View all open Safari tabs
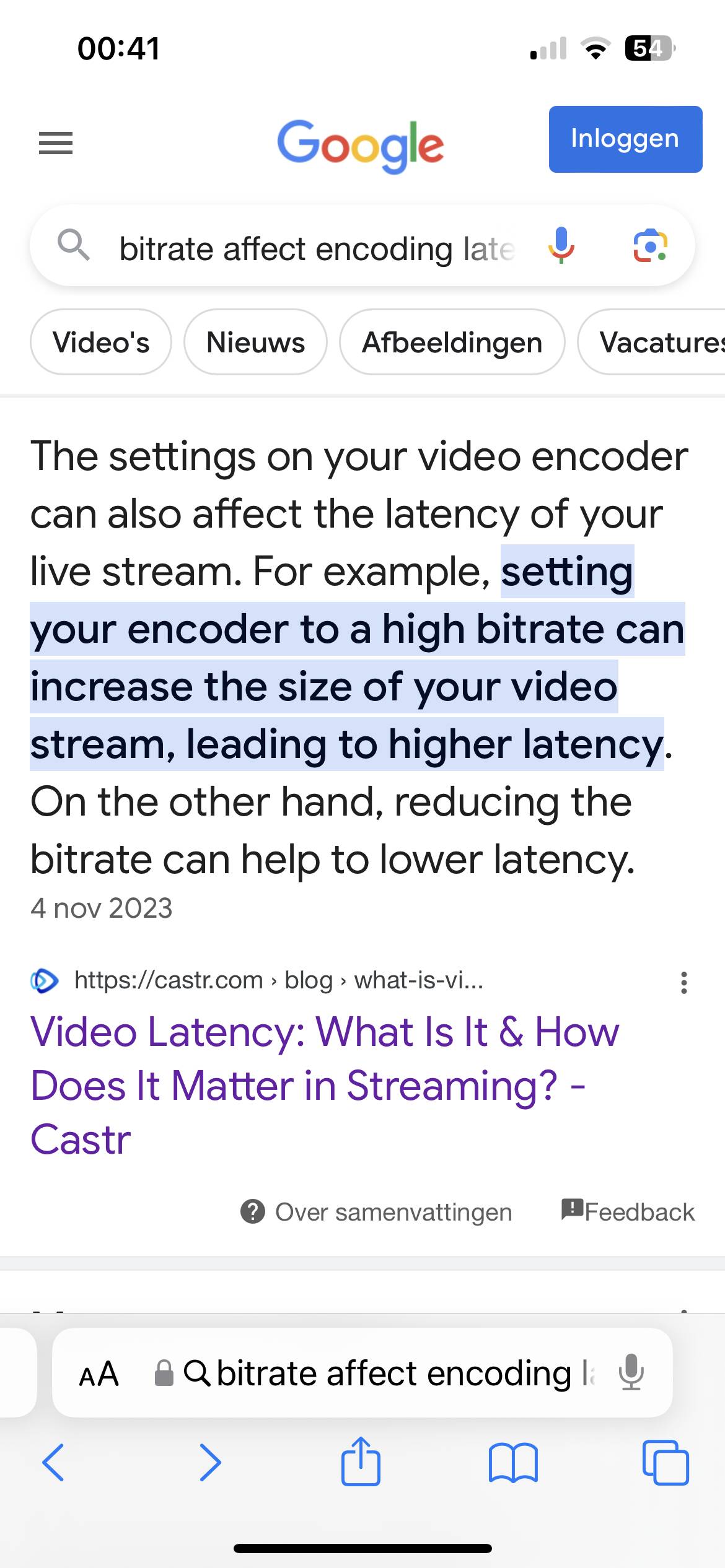The height and width of the screenshot is (1568, 725). pos(666,1463)
